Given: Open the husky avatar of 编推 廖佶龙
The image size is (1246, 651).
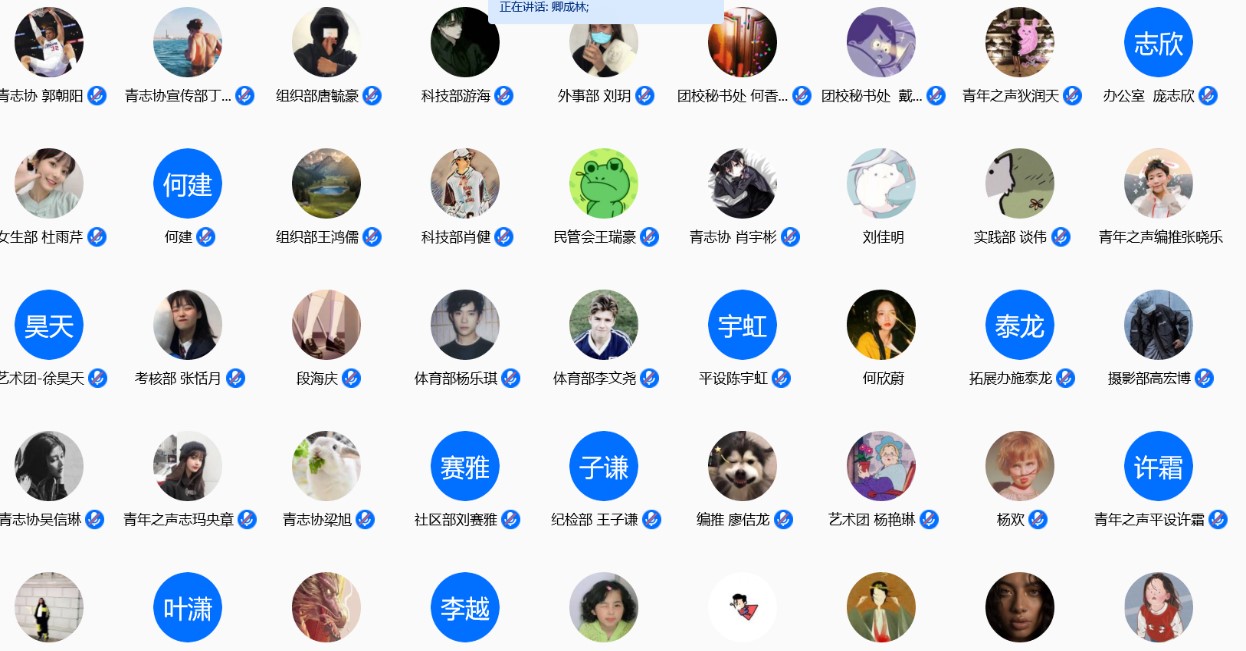Looking at the screenshot, I should coord(742,467).
